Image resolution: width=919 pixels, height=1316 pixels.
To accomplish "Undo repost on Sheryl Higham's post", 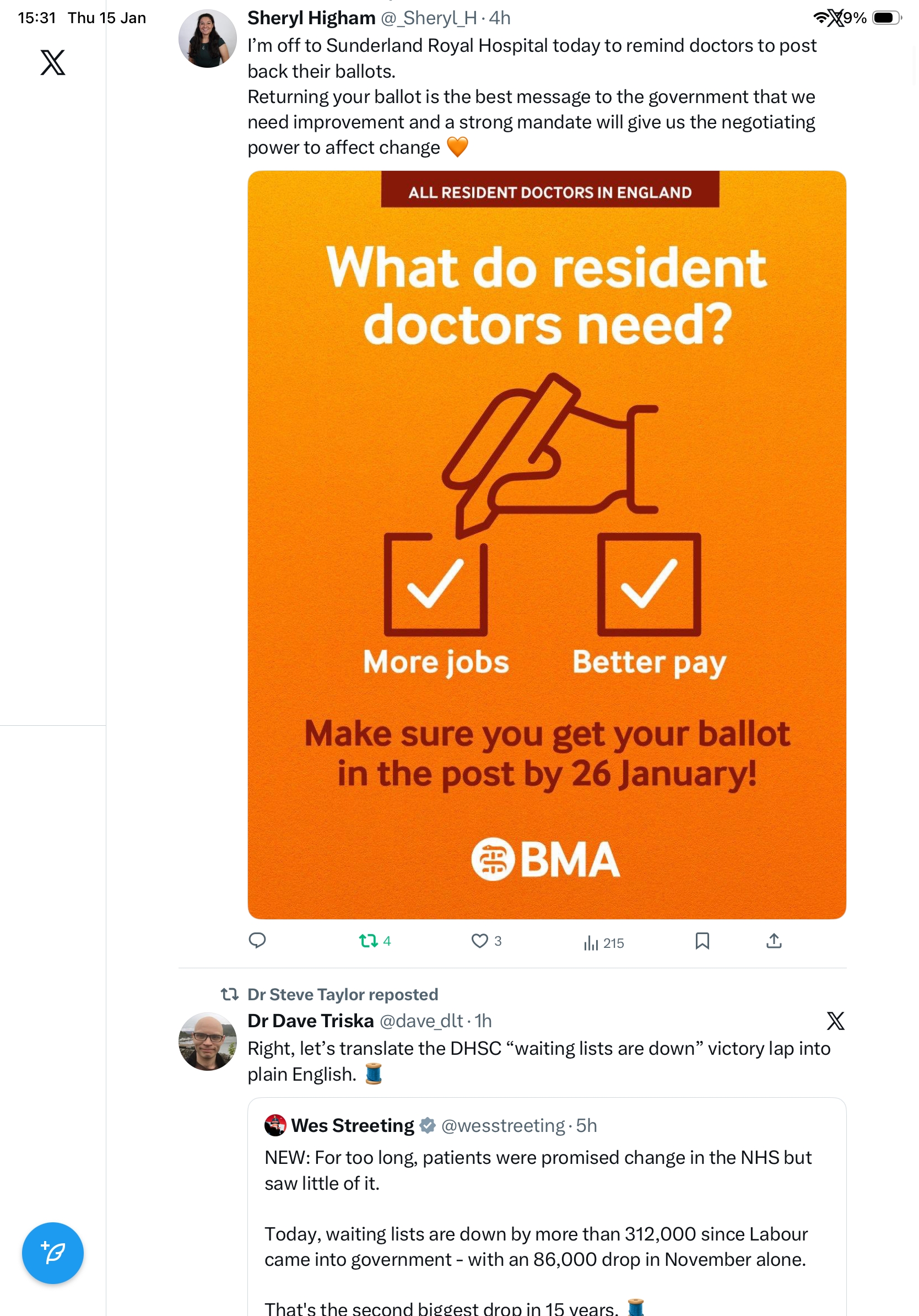I will pos(369,941).
